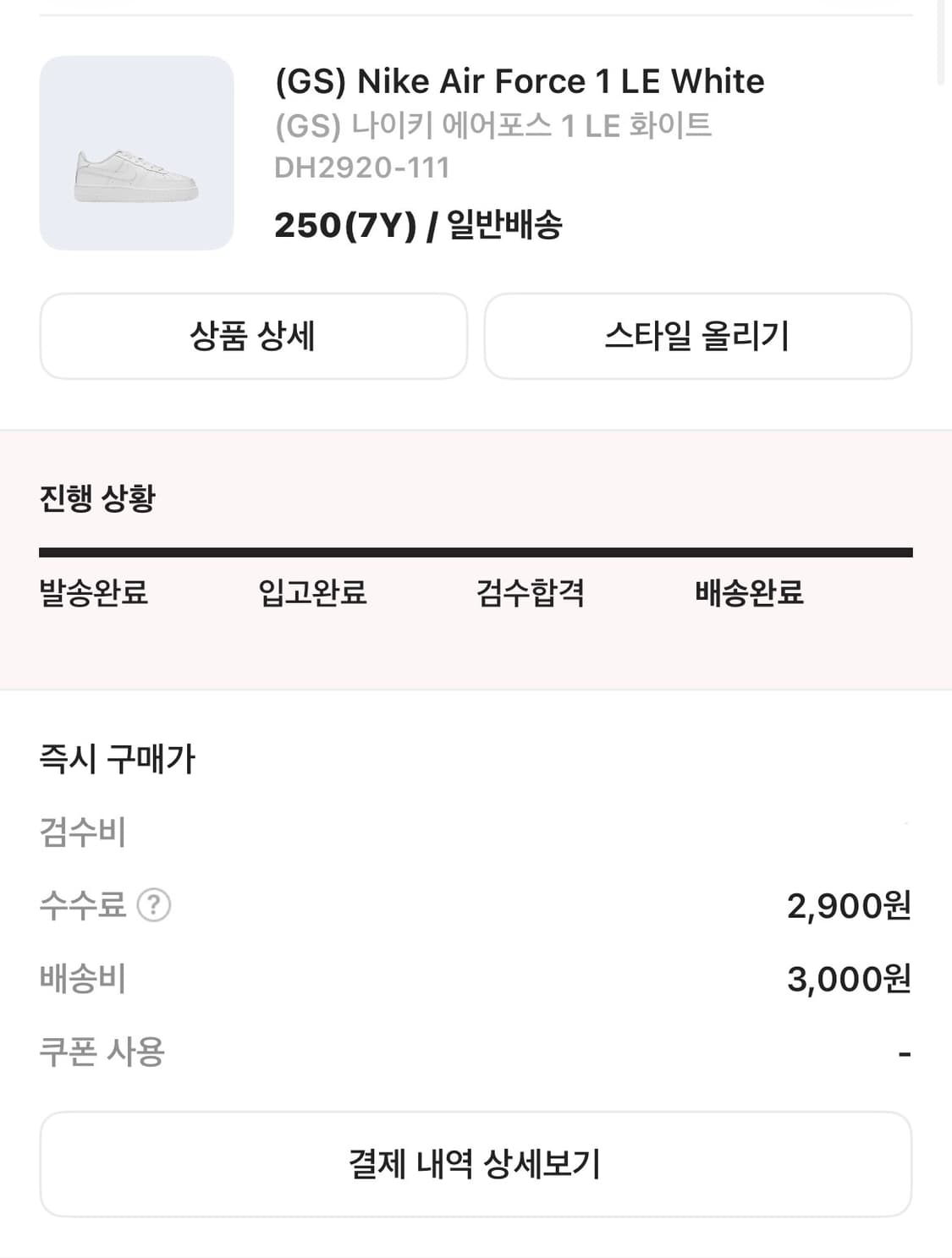The width and height of the screenshot is (952, 1258).
Task: Click 스타일 올리기 to upload a style
Action: 697,336
